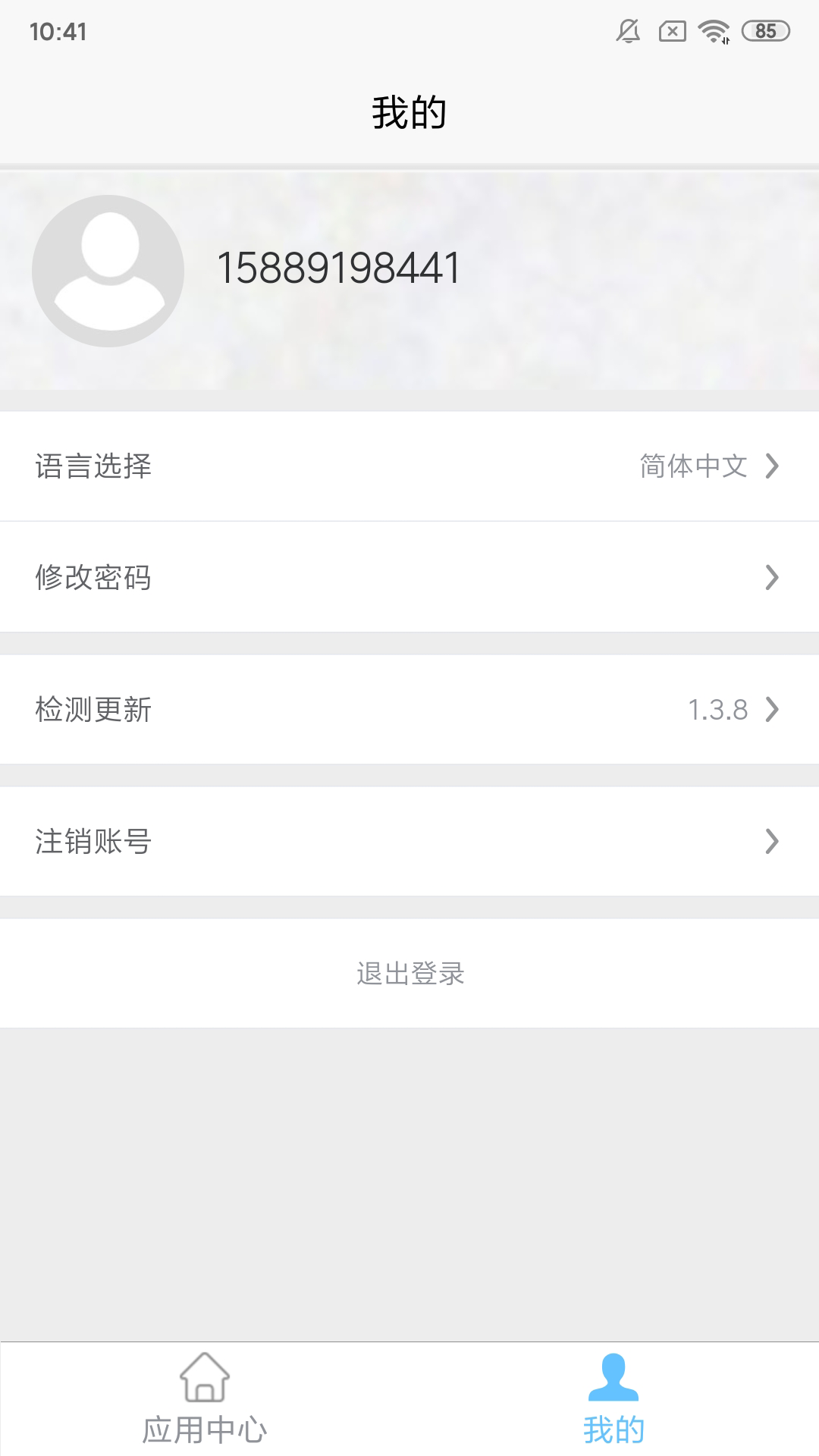819x1456 pixels.
Task: Open the 检测更新 version details
Action: pos(409,711)
